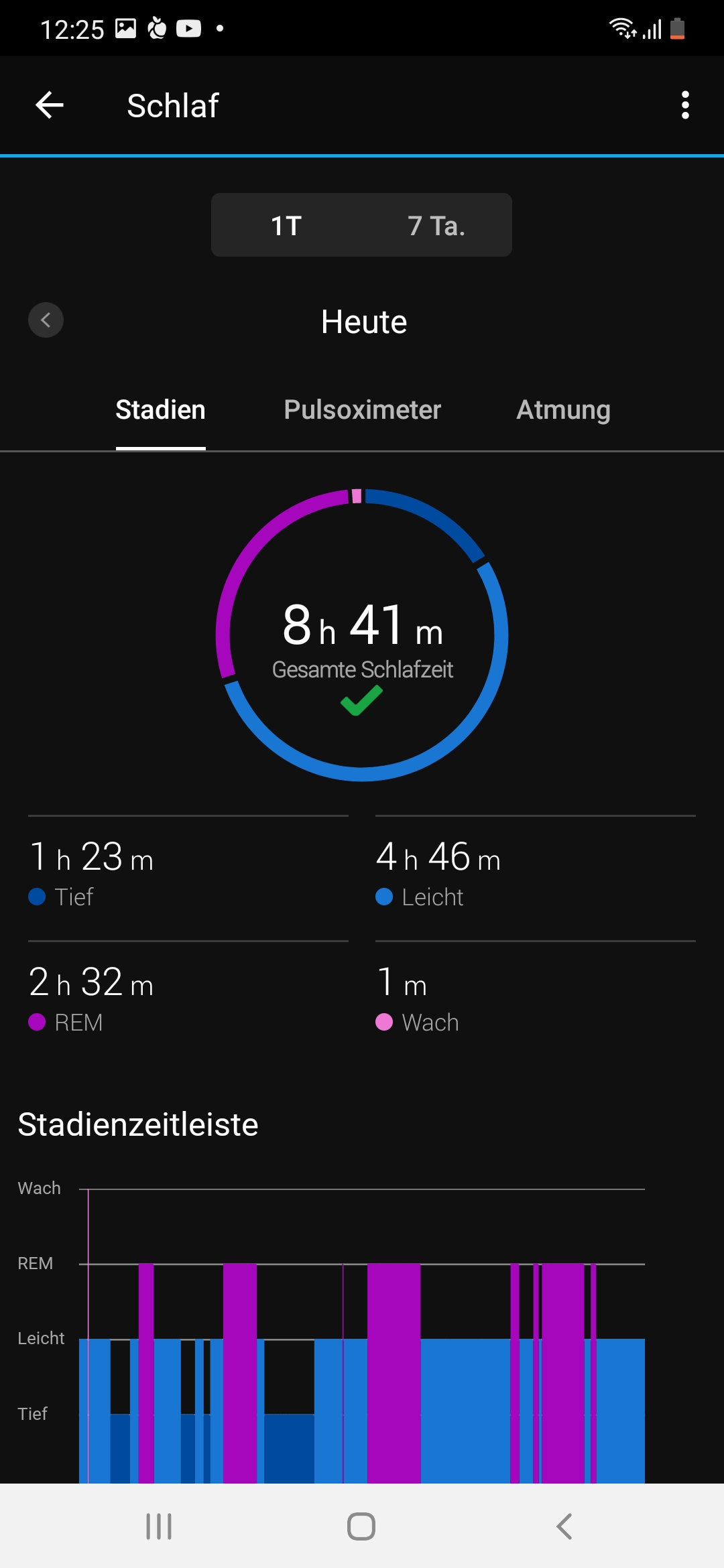Switch to the 7 Ta. view
This screenshot has height=1568, width=724.
(x=436, y=226)
